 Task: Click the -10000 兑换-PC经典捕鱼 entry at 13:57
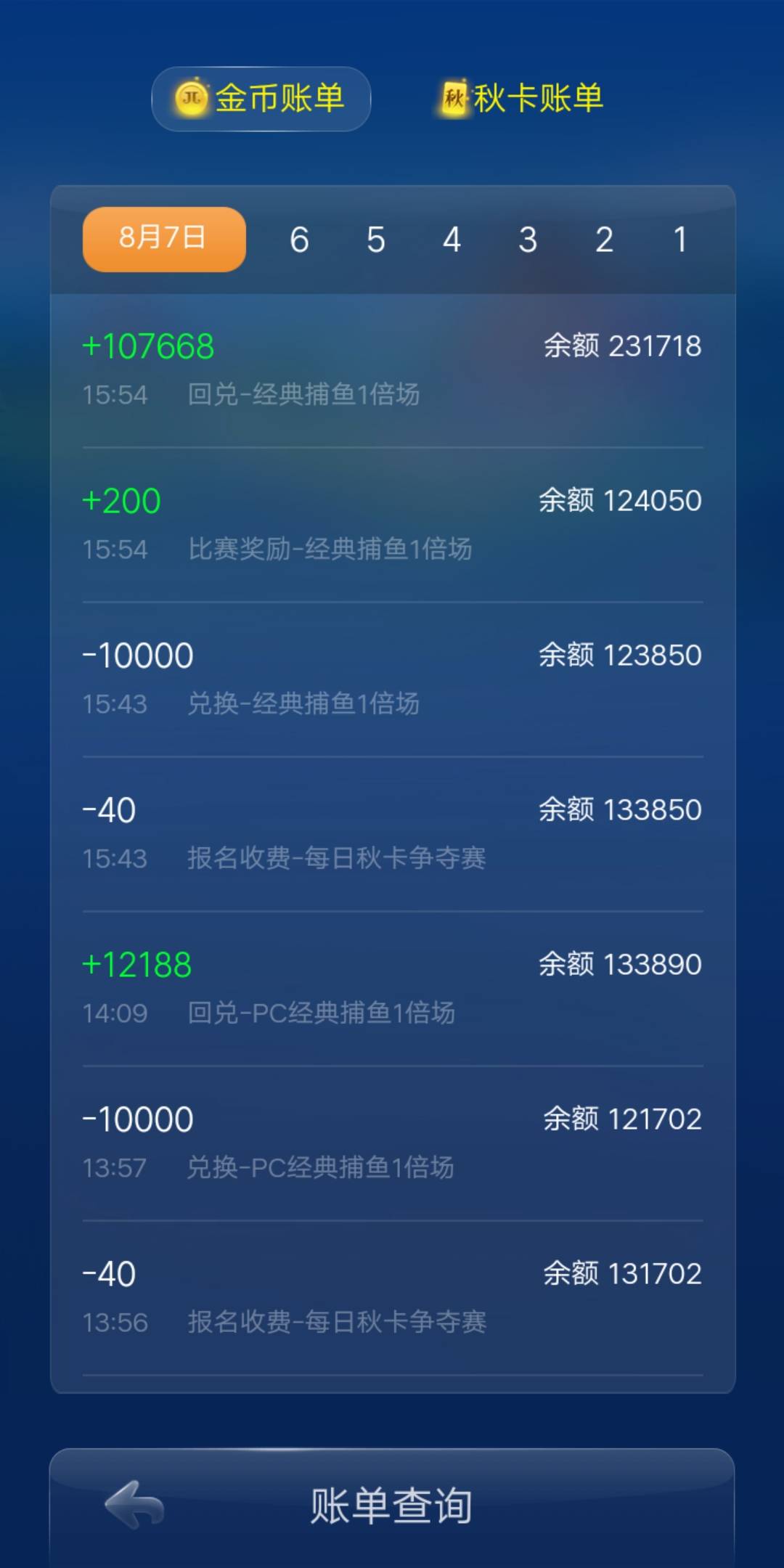coord(392,1141)
